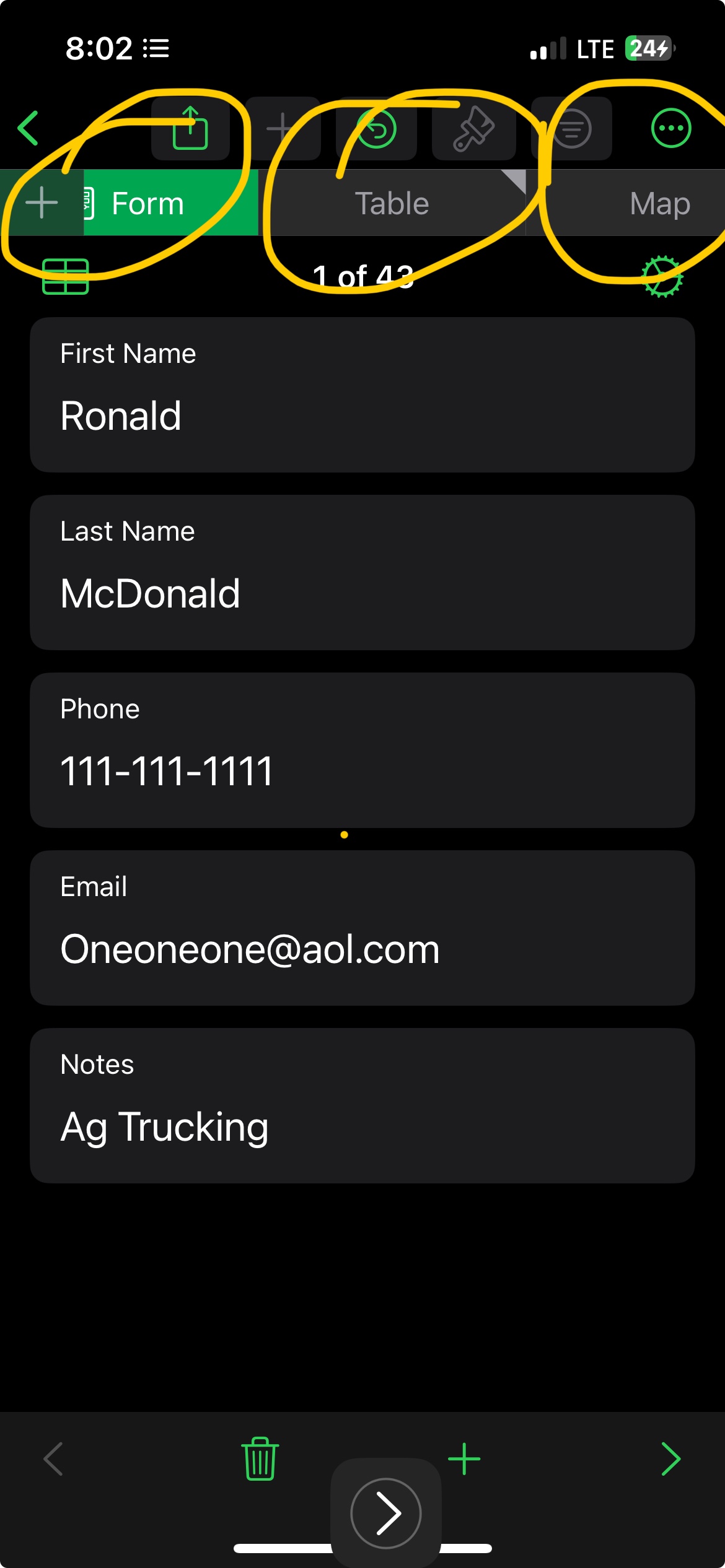Edit the First Name field
725x1568 pixels.
(x=362, y=415)
